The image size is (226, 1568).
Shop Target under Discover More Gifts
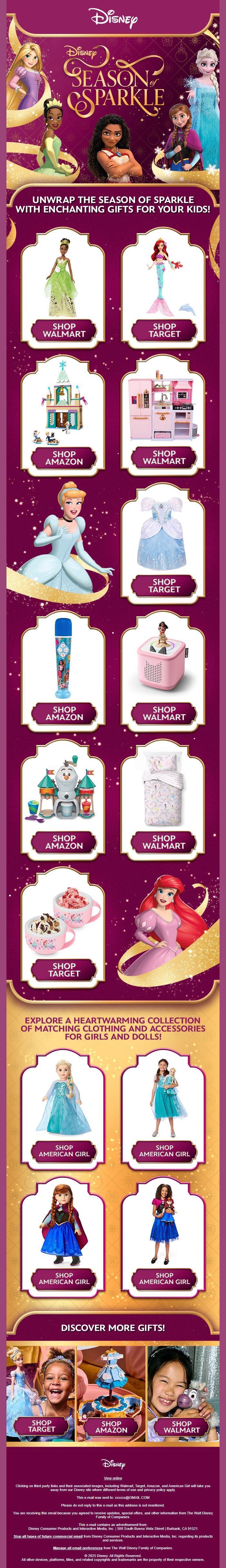(x=41, y=1426)
